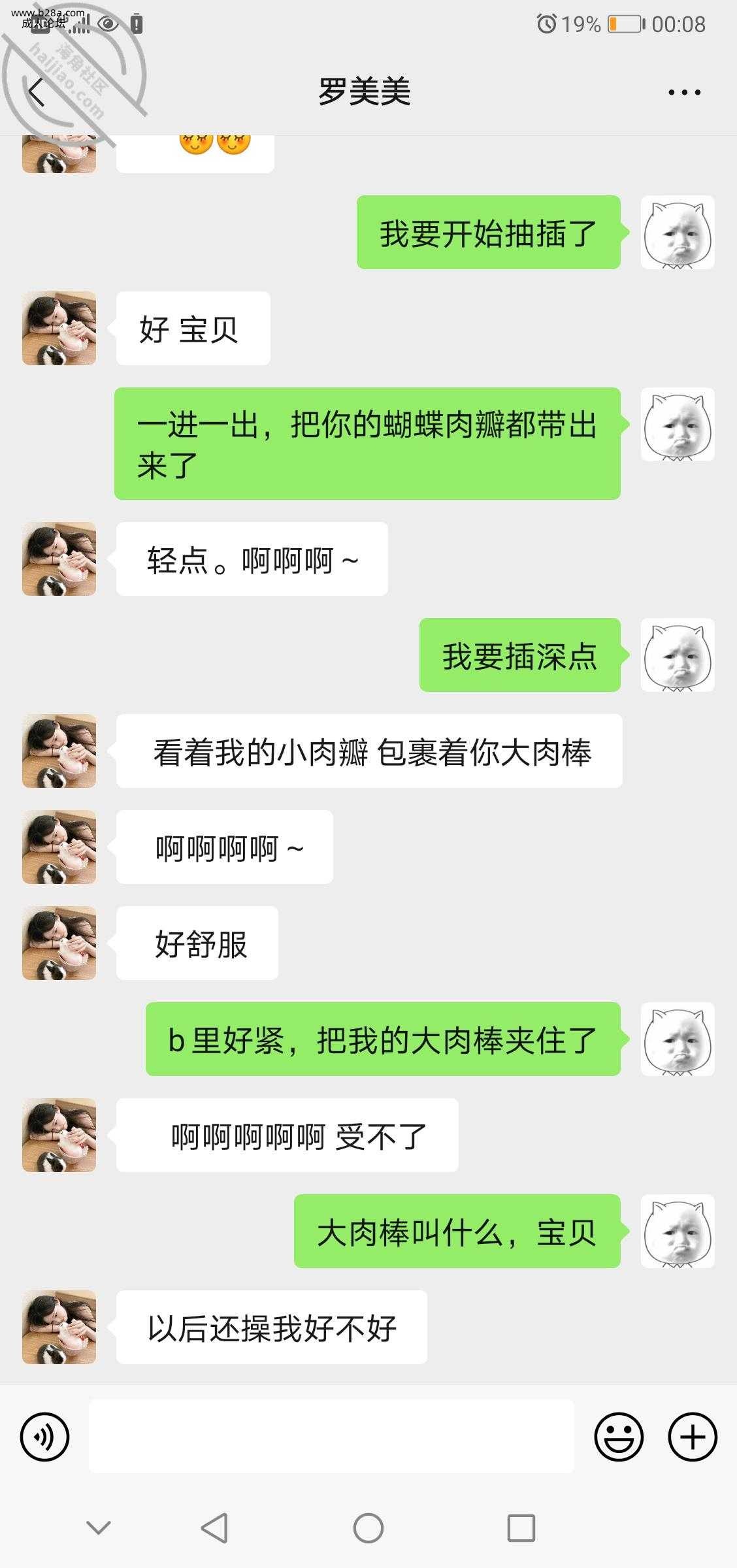Open the recent apps overview

(521, 1528)
